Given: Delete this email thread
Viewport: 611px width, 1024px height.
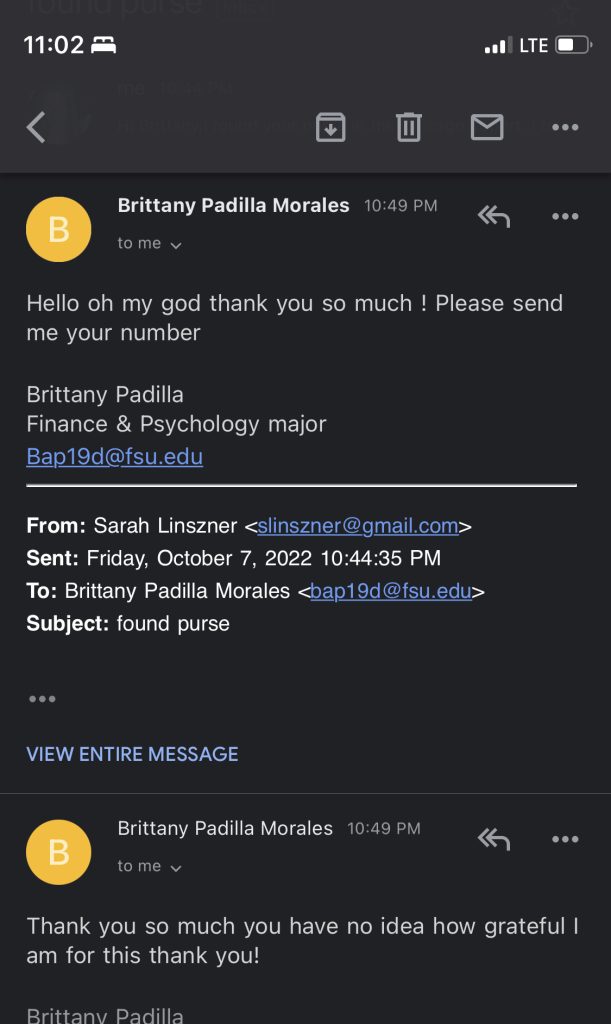Looking at the screenshot, I should coord(408,127).
